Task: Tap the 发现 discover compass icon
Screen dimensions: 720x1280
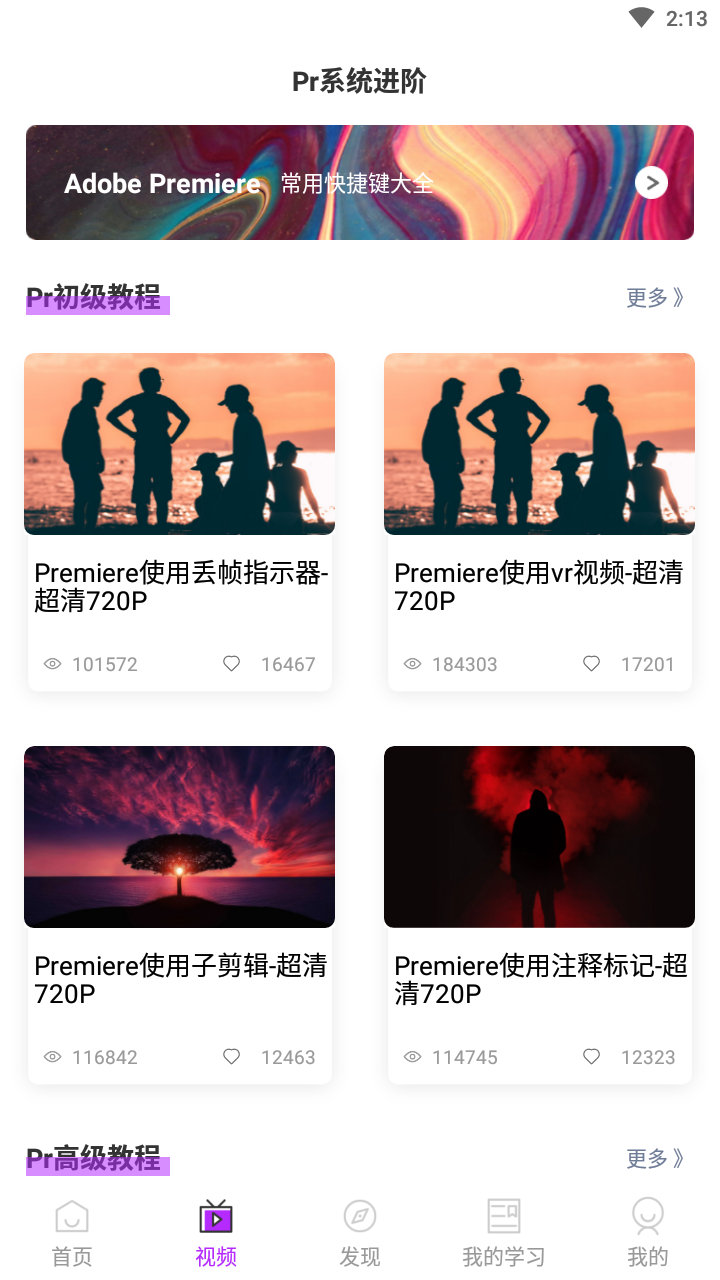Action: (359, 1215)
